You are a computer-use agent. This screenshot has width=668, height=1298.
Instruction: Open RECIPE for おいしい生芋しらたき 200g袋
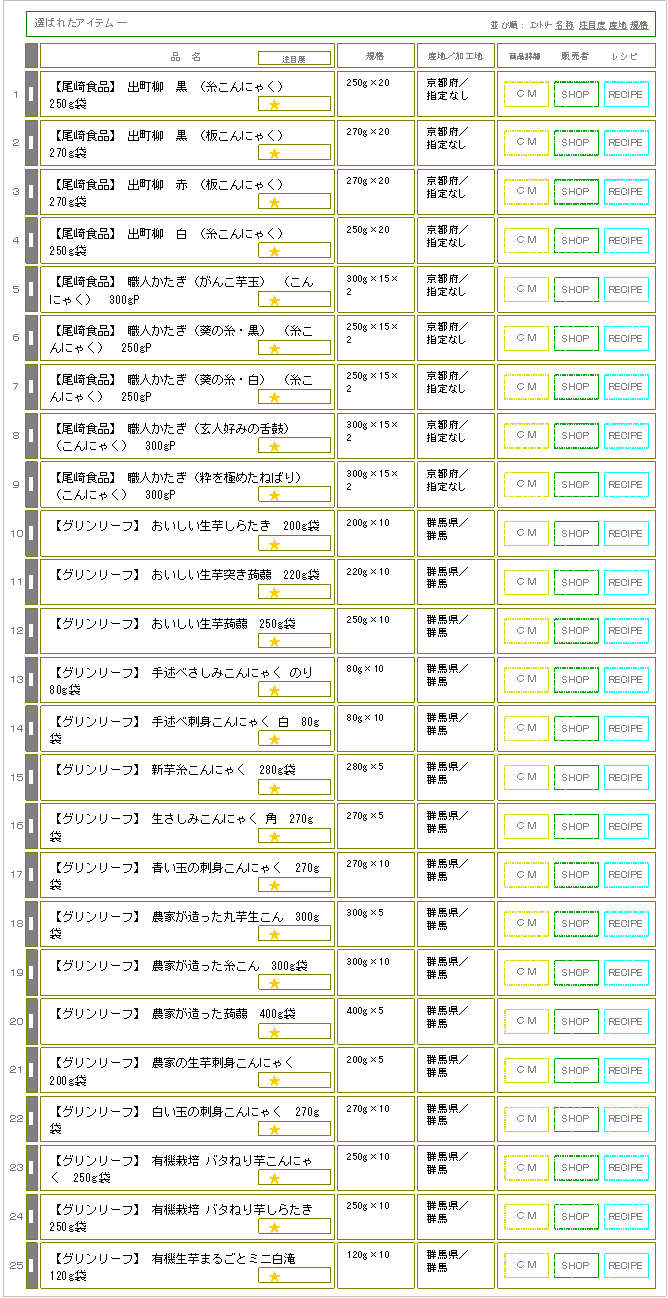pyautogui.click(x=626, y=534)
